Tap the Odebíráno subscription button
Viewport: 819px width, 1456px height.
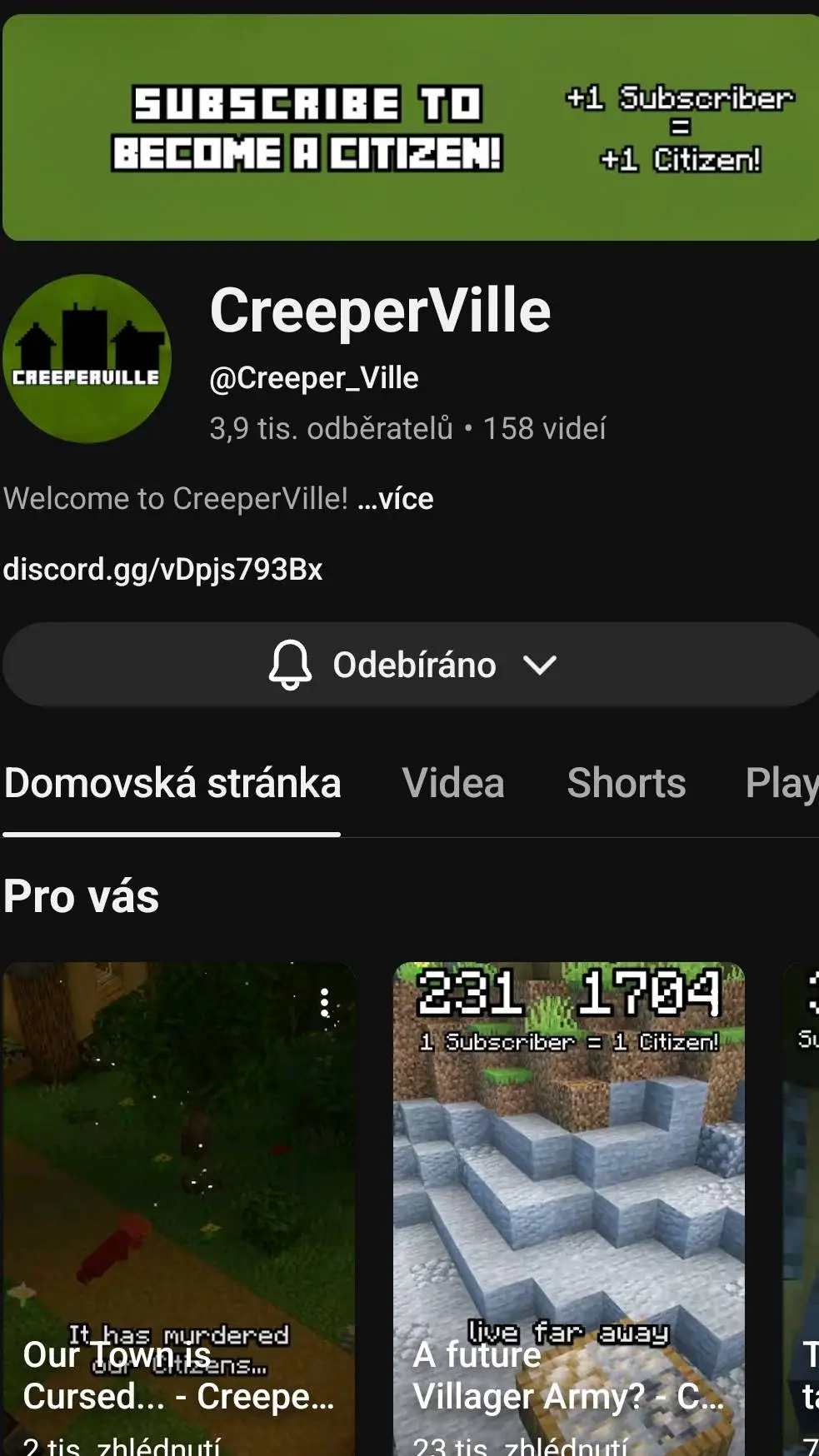[x=409, y=664]
